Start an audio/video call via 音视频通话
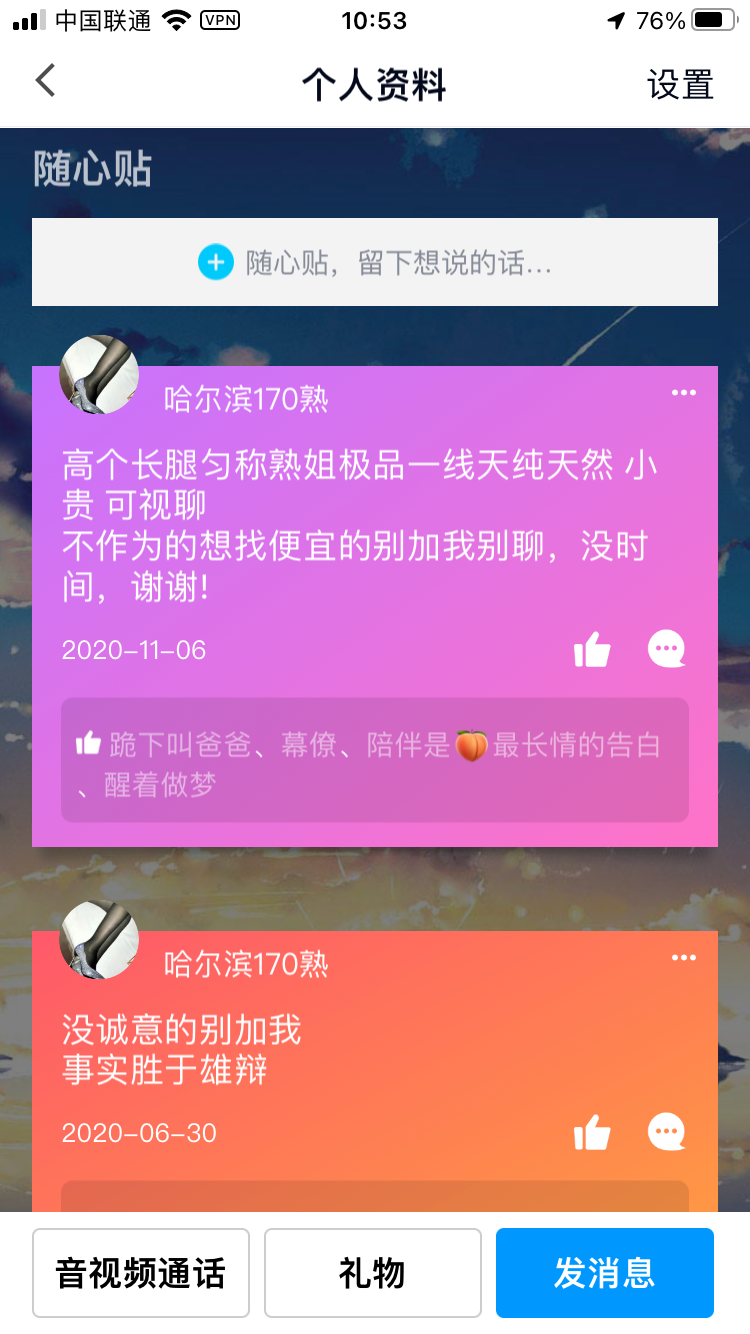 point(140,1272)
